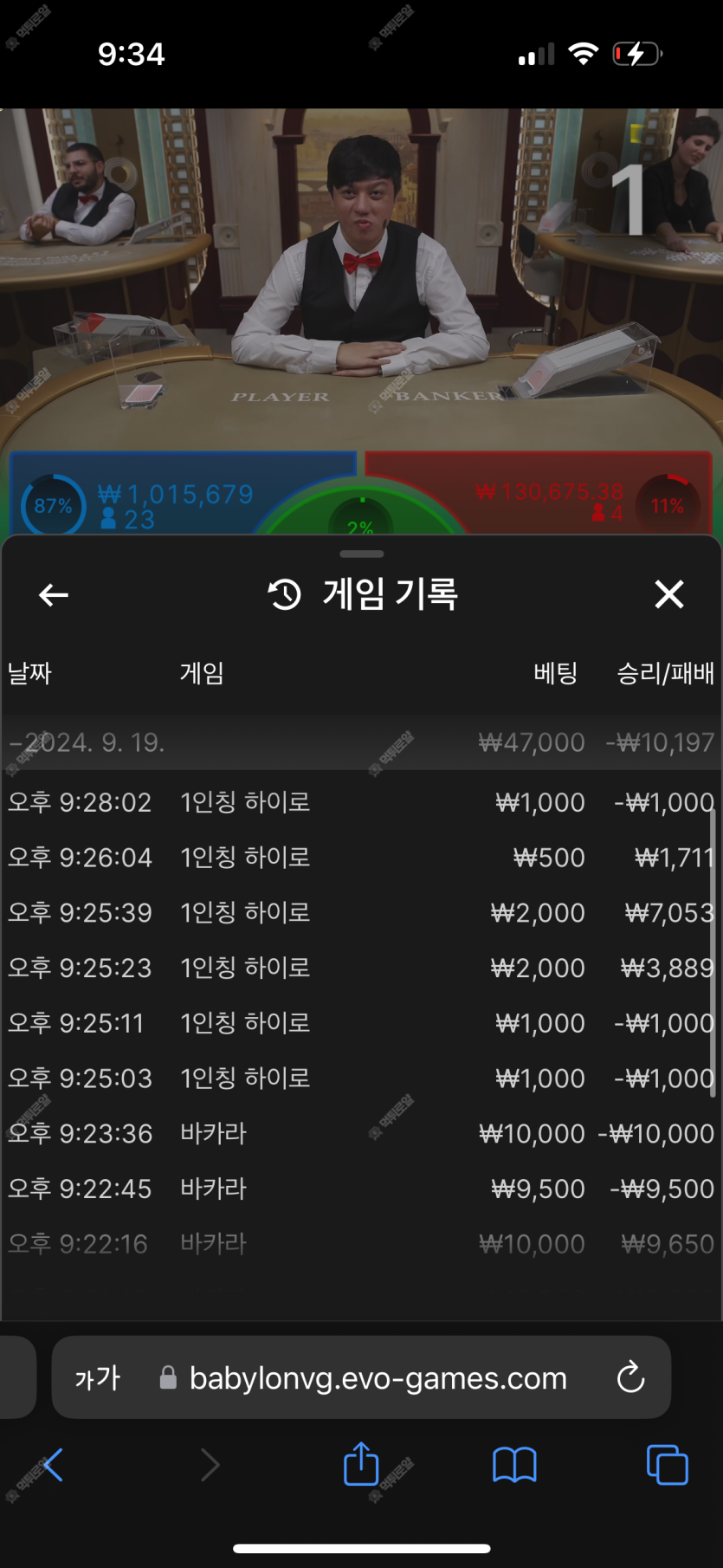
Task: Open the 오후 9:23:36 바카라 record
Action: click(360, 1133)
